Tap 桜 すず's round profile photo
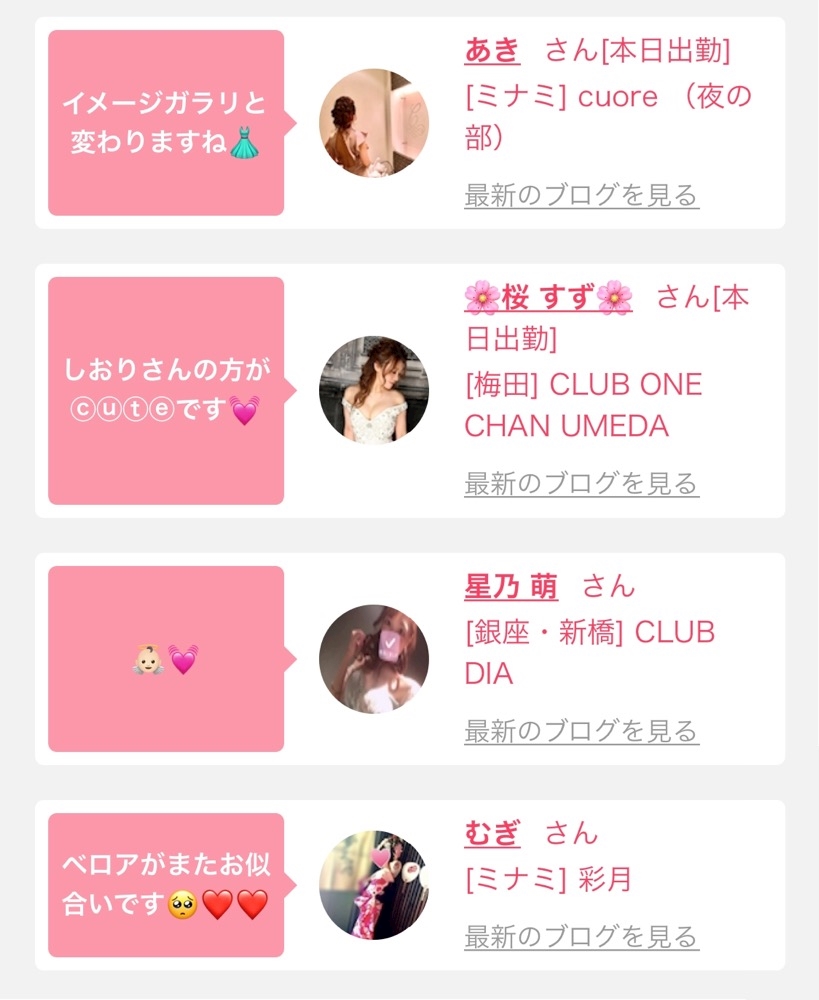This screenshot has width=819, height=1000. [x=374, y=390]
